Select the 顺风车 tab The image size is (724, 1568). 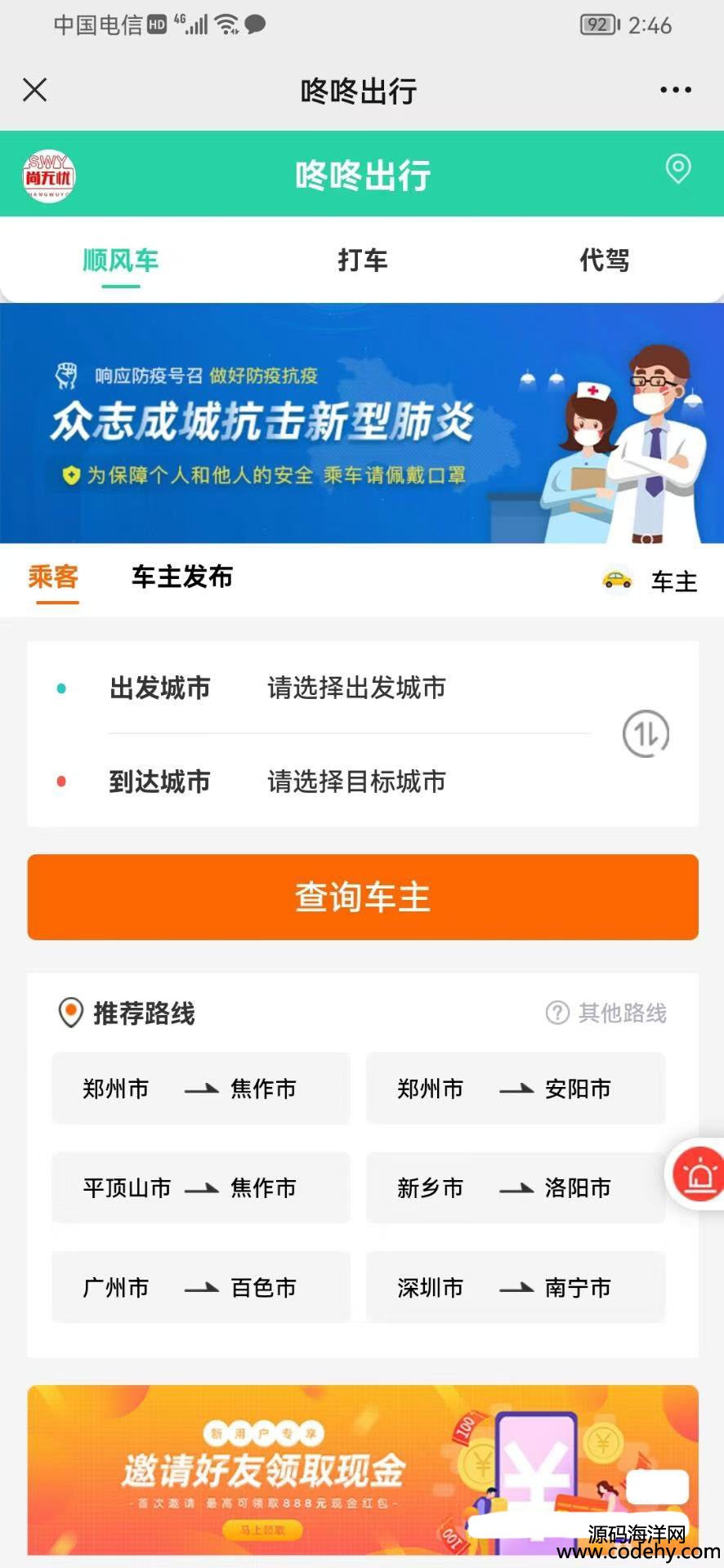point(121,261)
